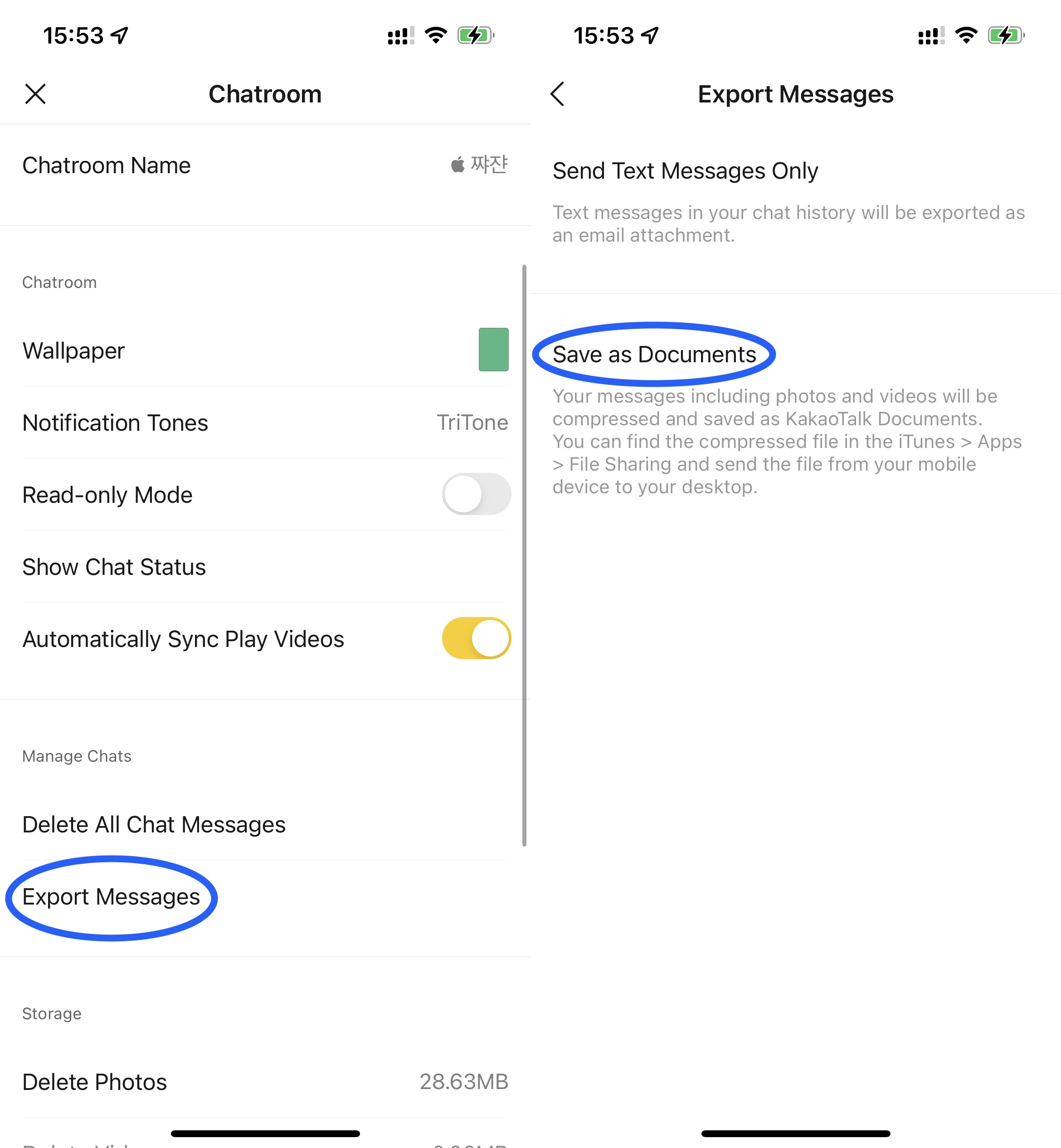Choose Send Text Messages Only
Image resolution: width=1061 pixels, height=1148 pixels.
pos(685,171)
